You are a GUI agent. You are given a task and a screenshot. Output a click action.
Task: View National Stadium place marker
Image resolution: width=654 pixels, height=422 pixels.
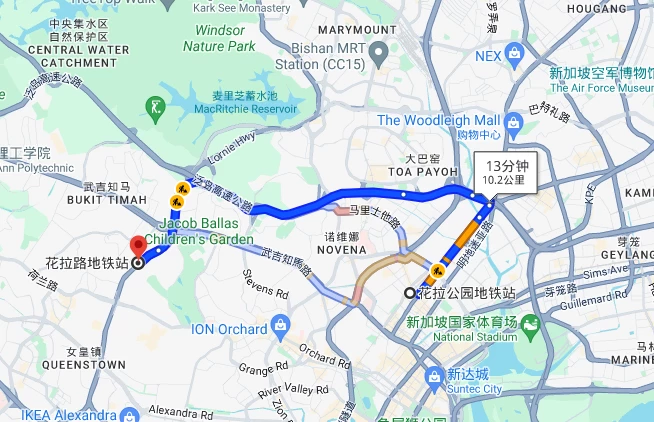click(529, 326)
